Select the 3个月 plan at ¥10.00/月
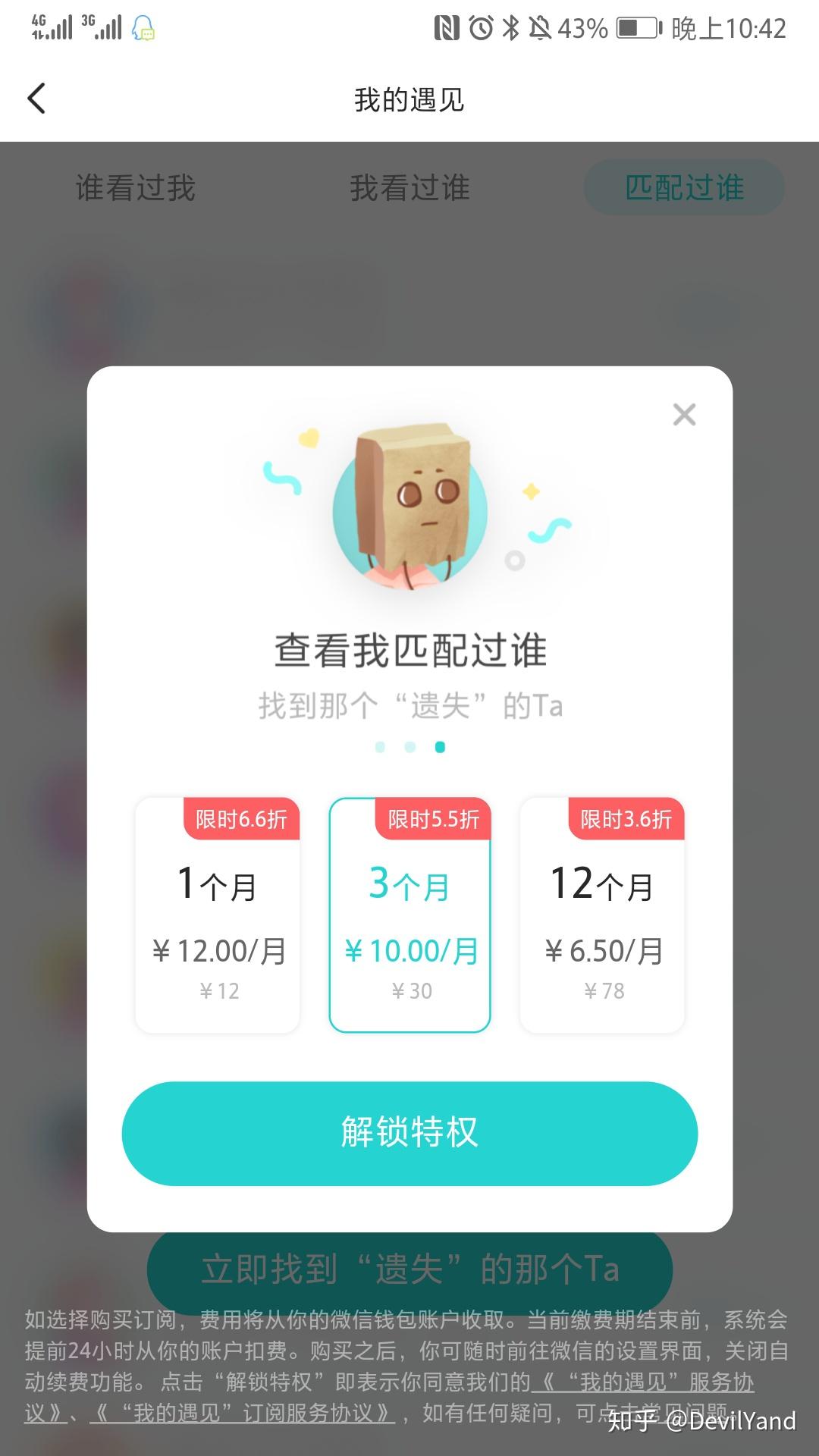Viewport: 819px width, 1456px height. pos(409,915)
